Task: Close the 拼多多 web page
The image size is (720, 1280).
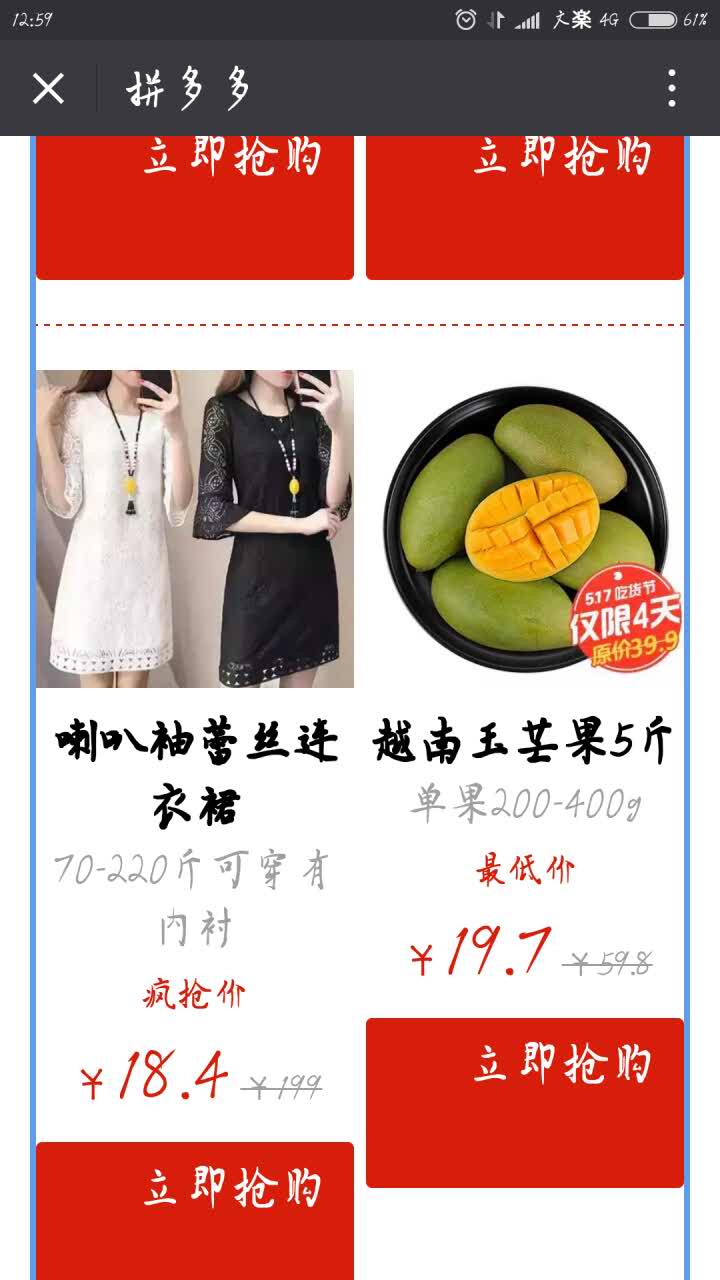Action: coord(48,89)
